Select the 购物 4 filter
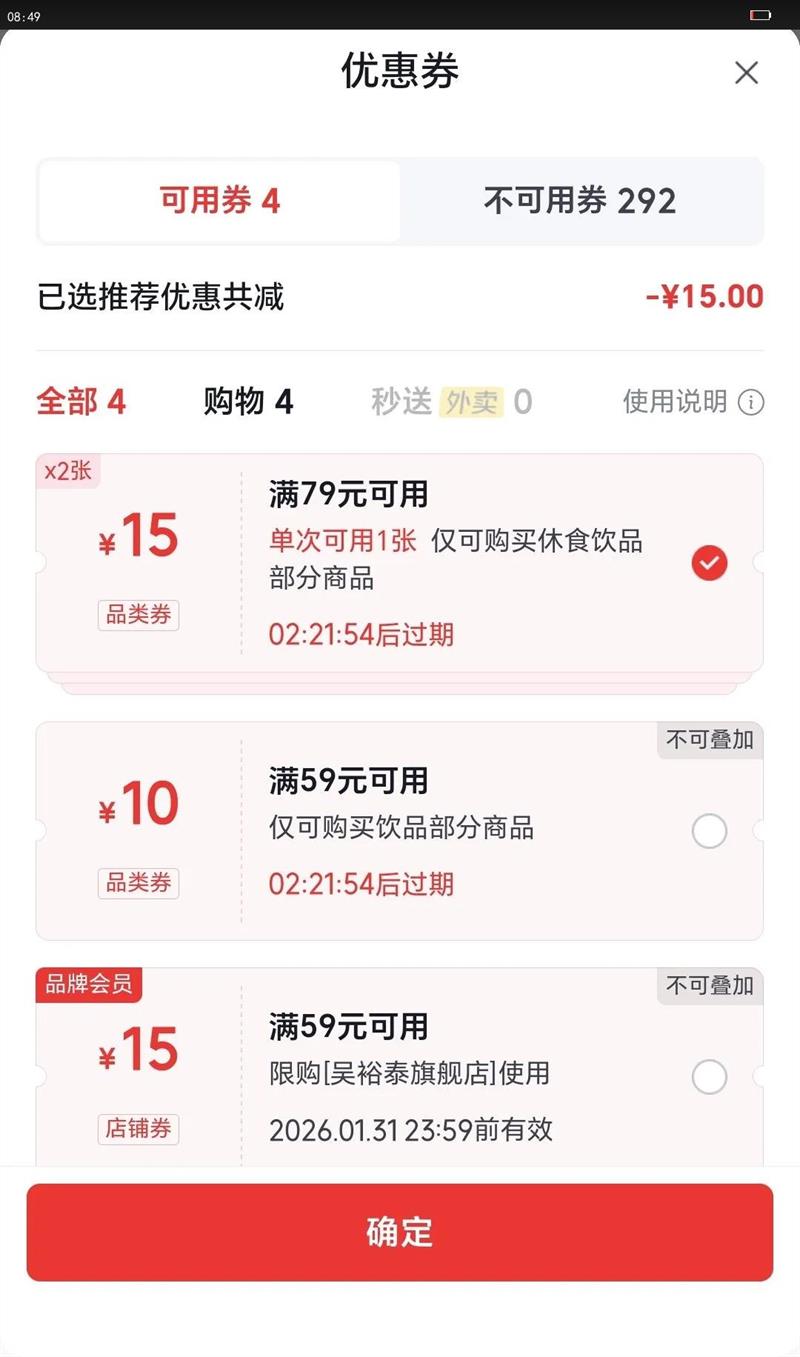Screen dimensions: 800x1357 point(248,402)
